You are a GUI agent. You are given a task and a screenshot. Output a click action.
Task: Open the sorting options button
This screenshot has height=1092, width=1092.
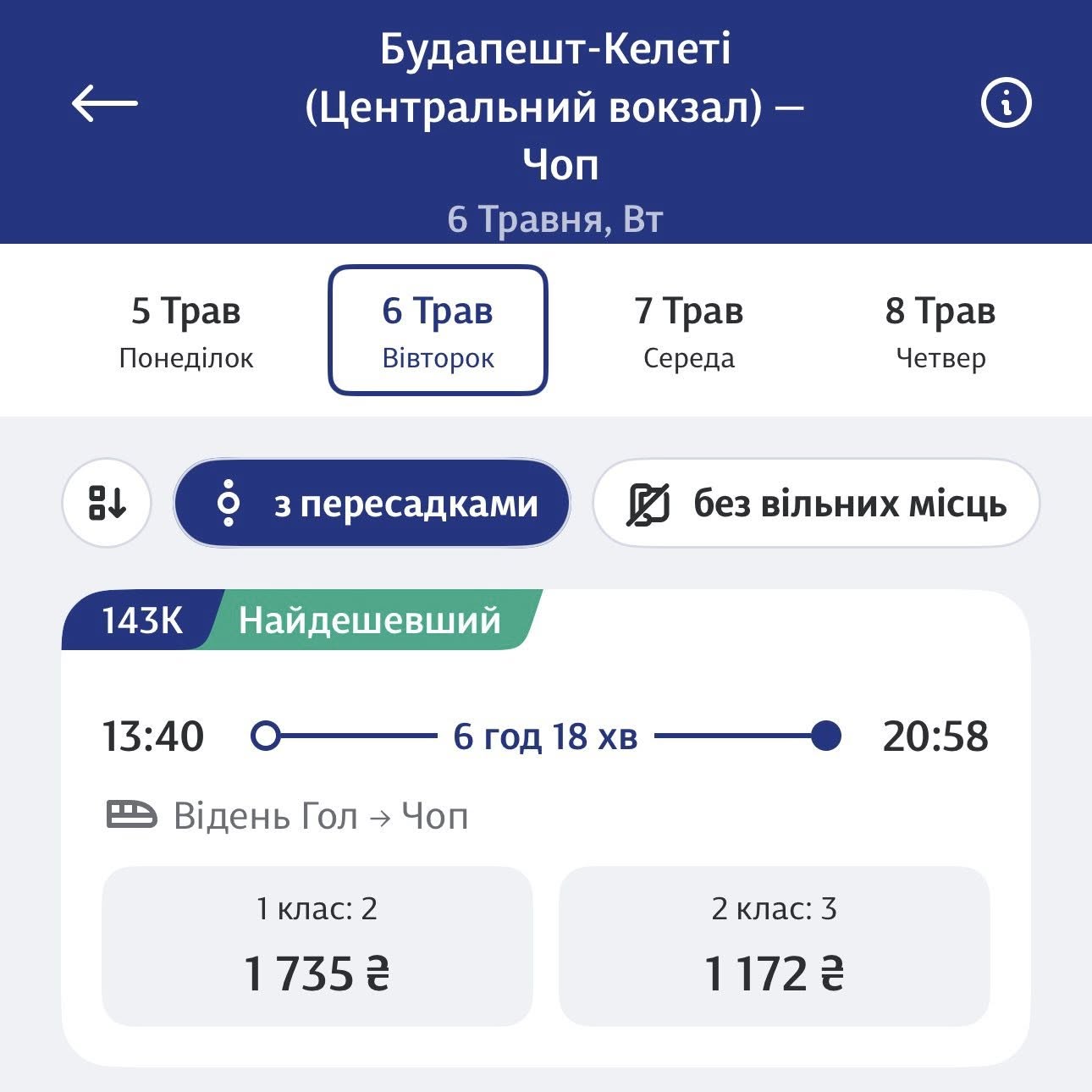[107, 503]
